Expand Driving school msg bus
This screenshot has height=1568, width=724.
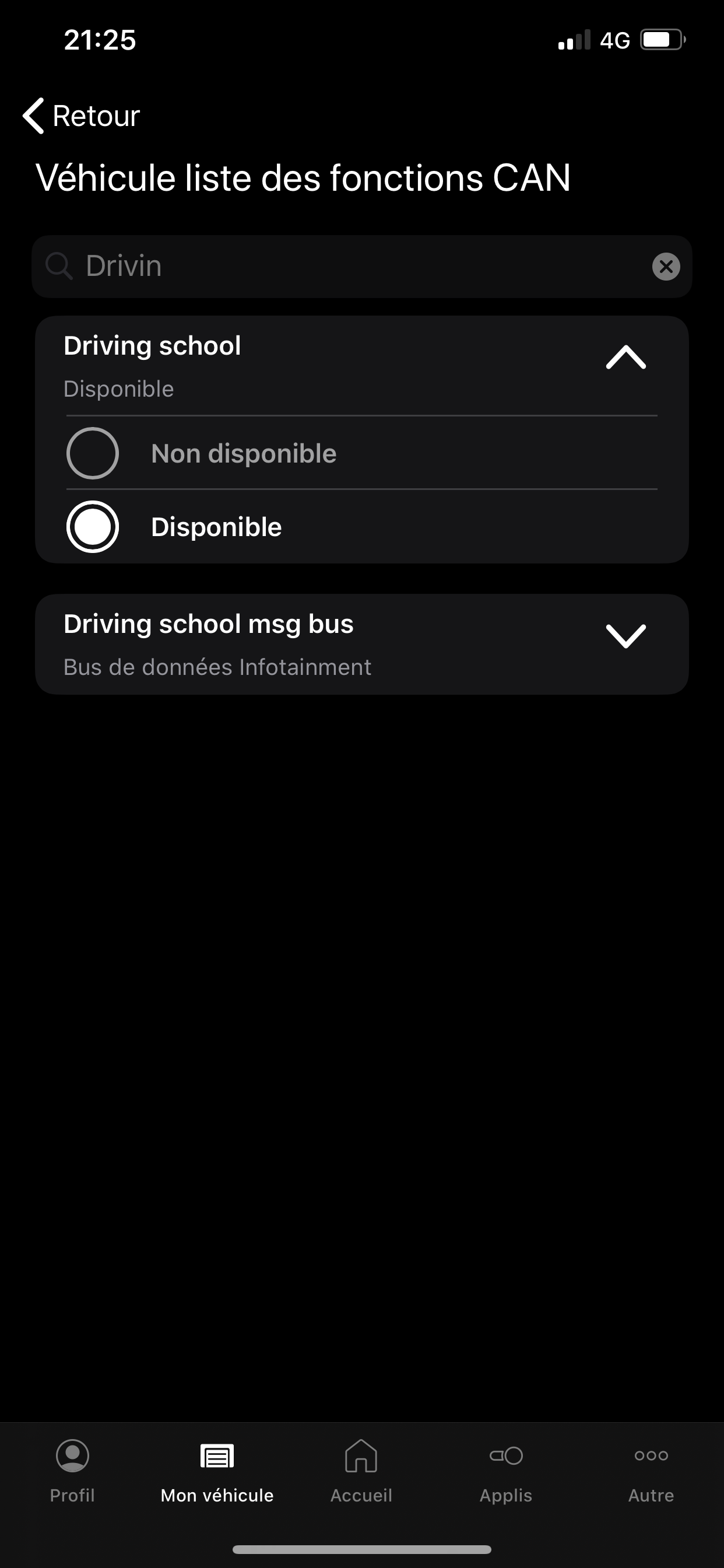[625, 636]
